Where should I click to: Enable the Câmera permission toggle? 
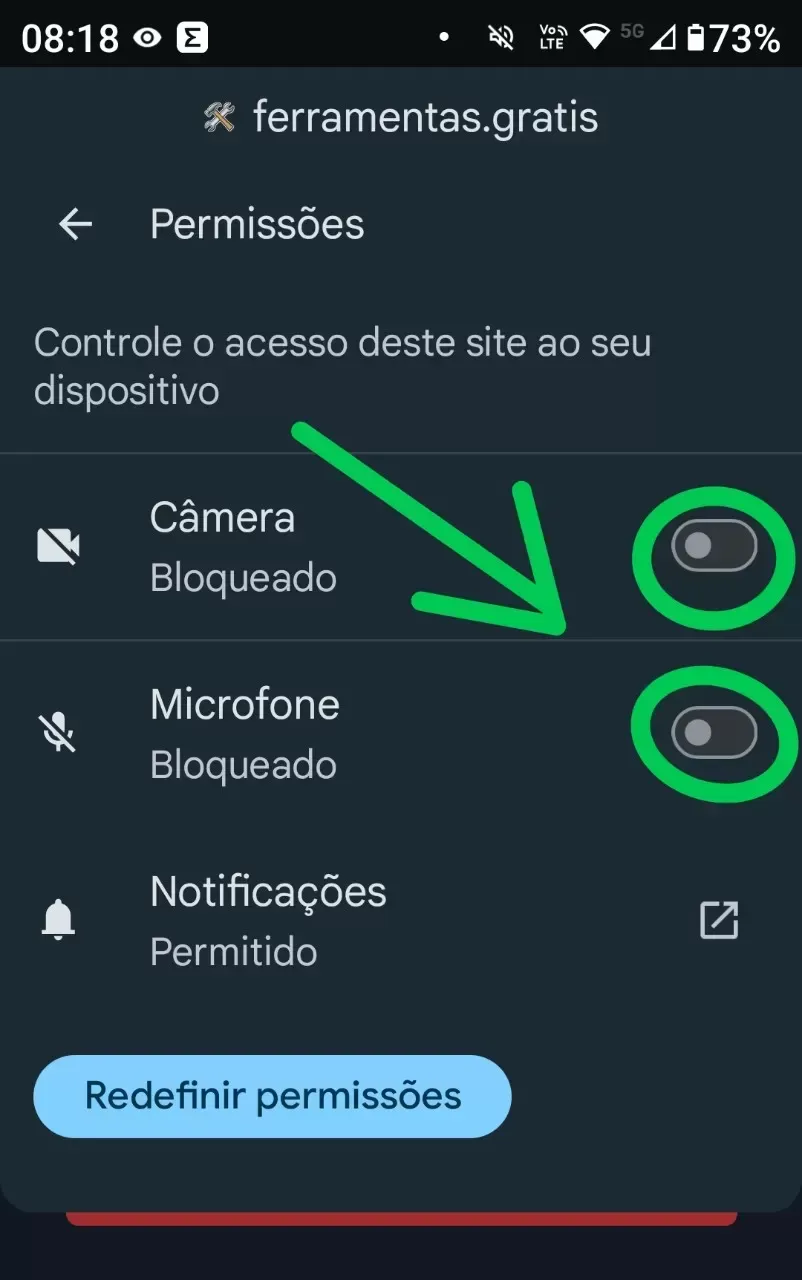click(x=713, y=546)
